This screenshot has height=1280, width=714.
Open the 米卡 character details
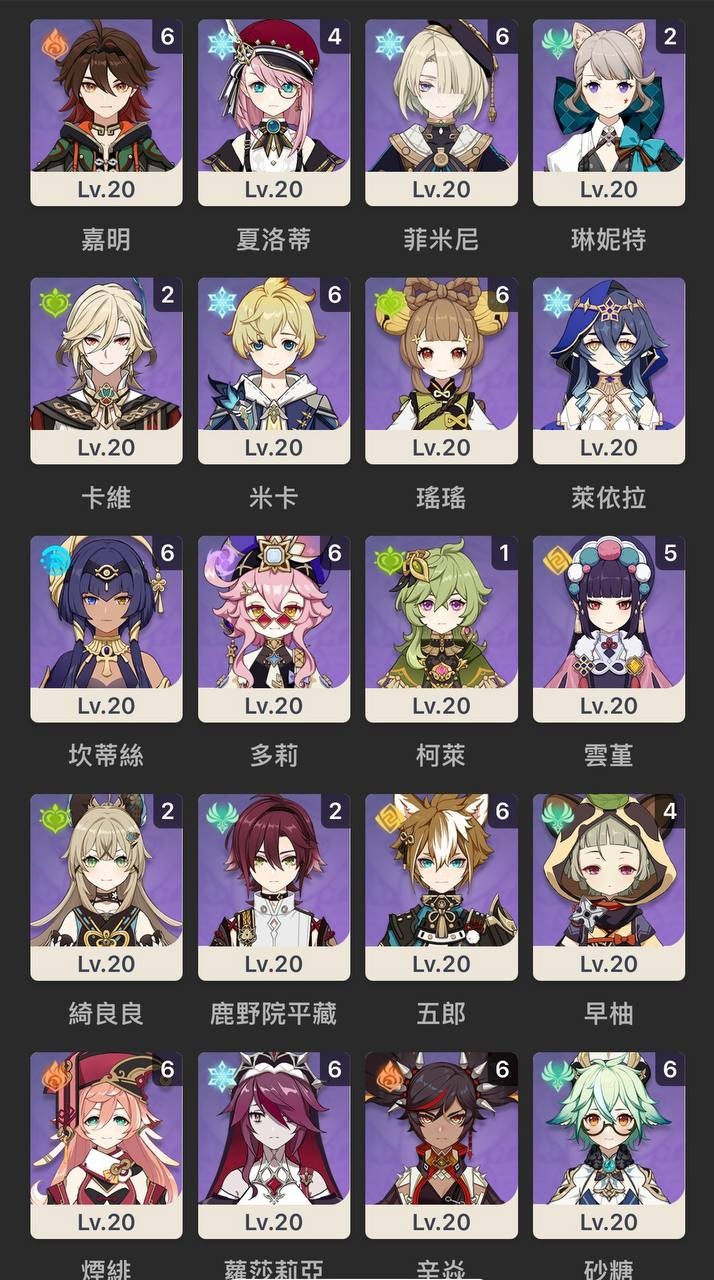point(273,370)
